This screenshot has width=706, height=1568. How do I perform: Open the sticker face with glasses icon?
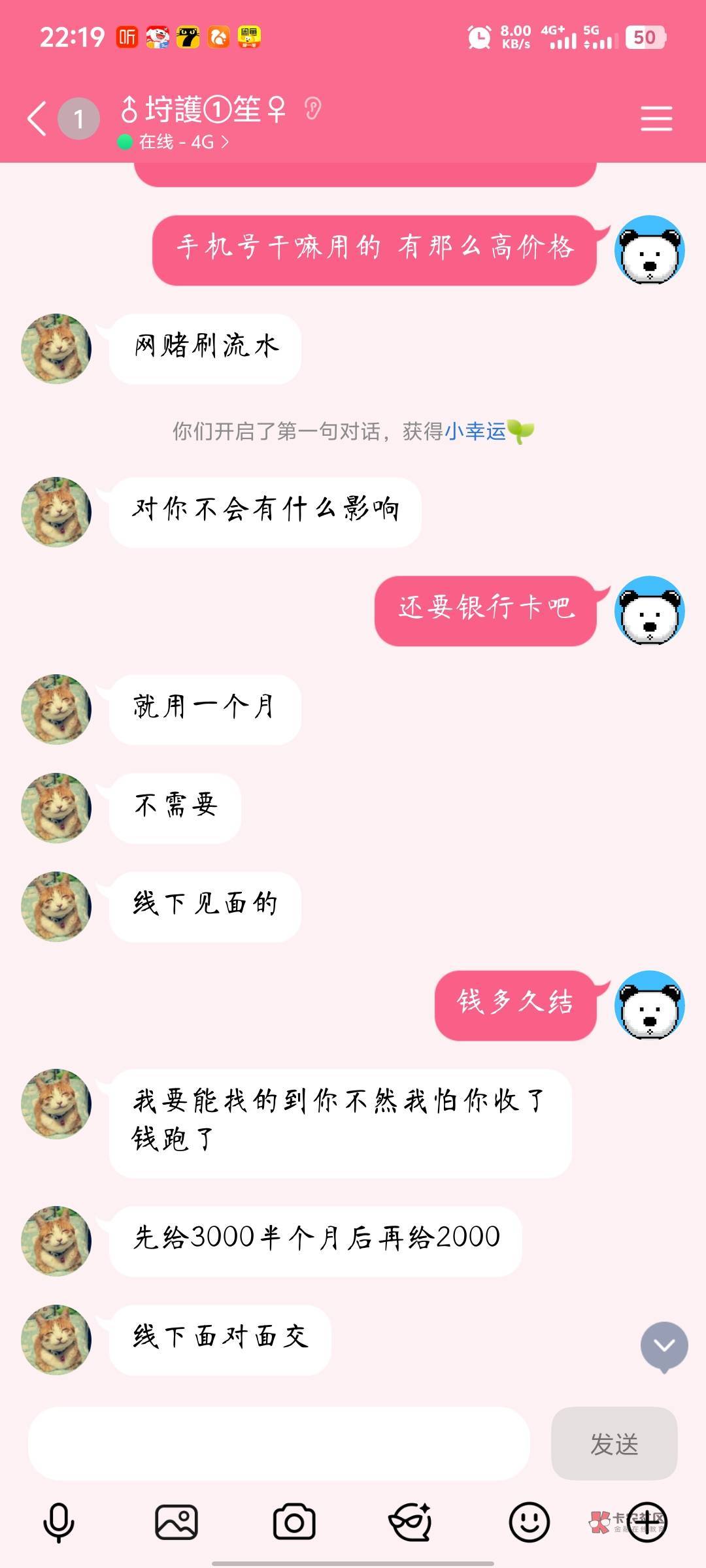[411, 1522]
